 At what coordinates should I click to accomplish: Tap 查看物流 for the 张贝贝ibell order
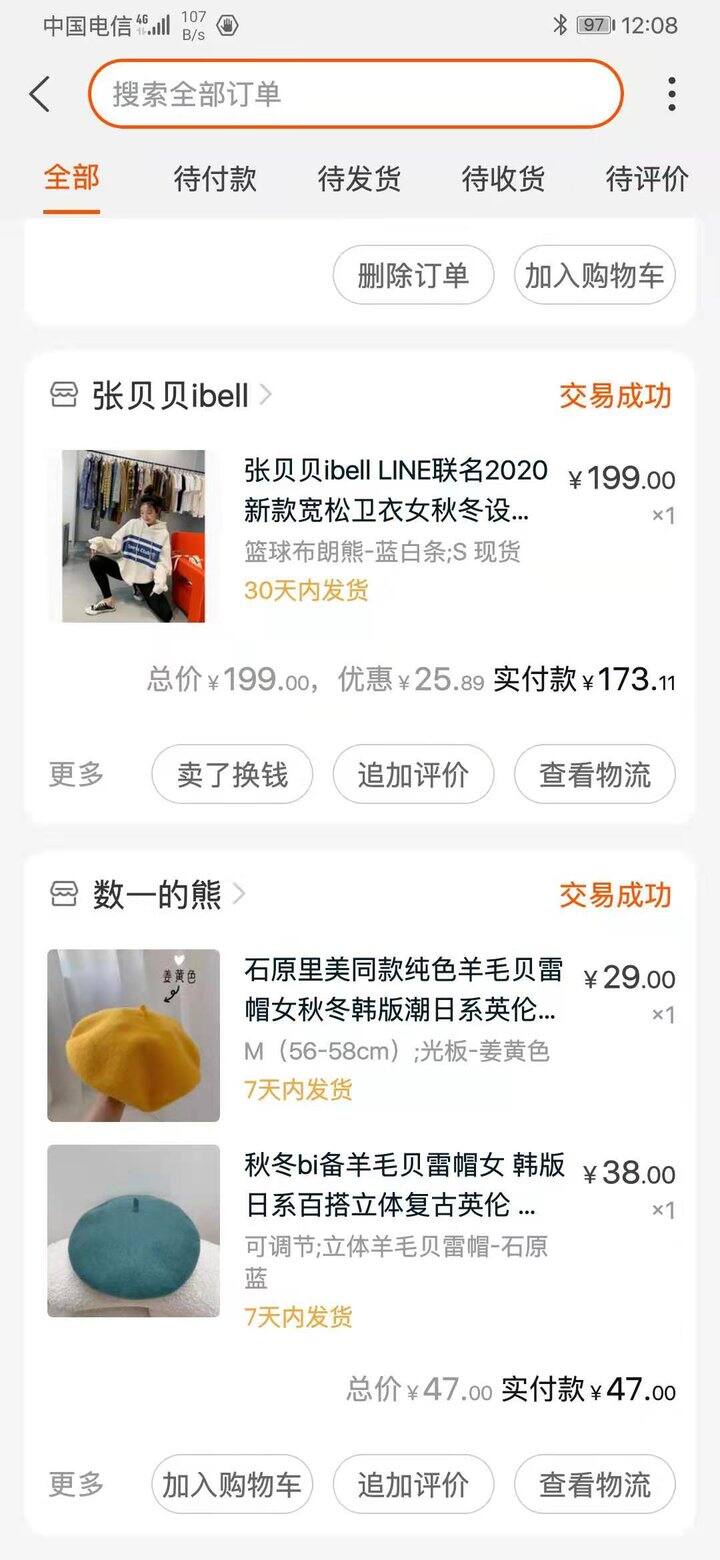point(595,774)
